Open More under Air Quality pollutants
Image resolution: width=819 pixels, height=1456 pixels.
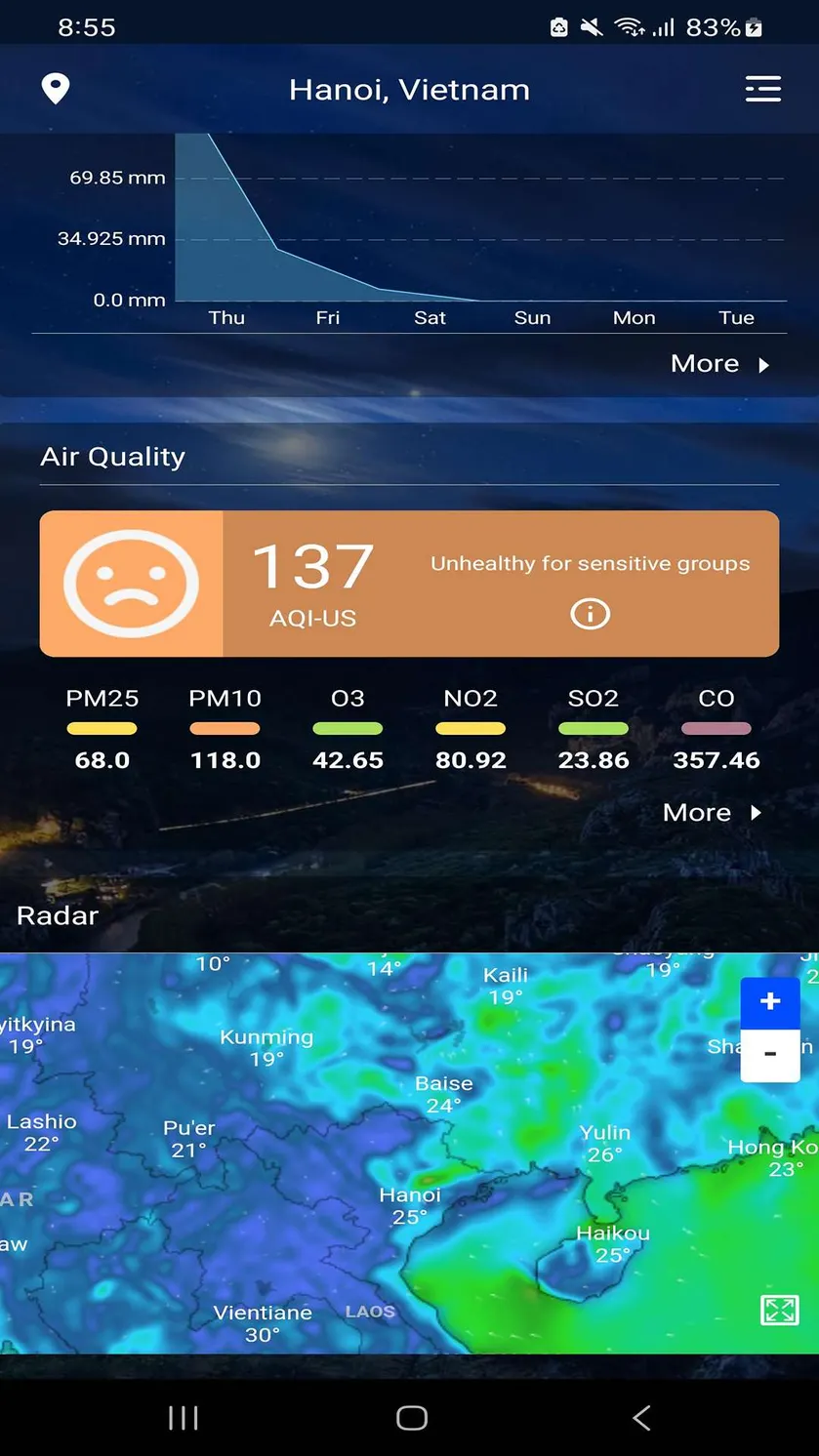pyautogui.click(x=713, y=813)
